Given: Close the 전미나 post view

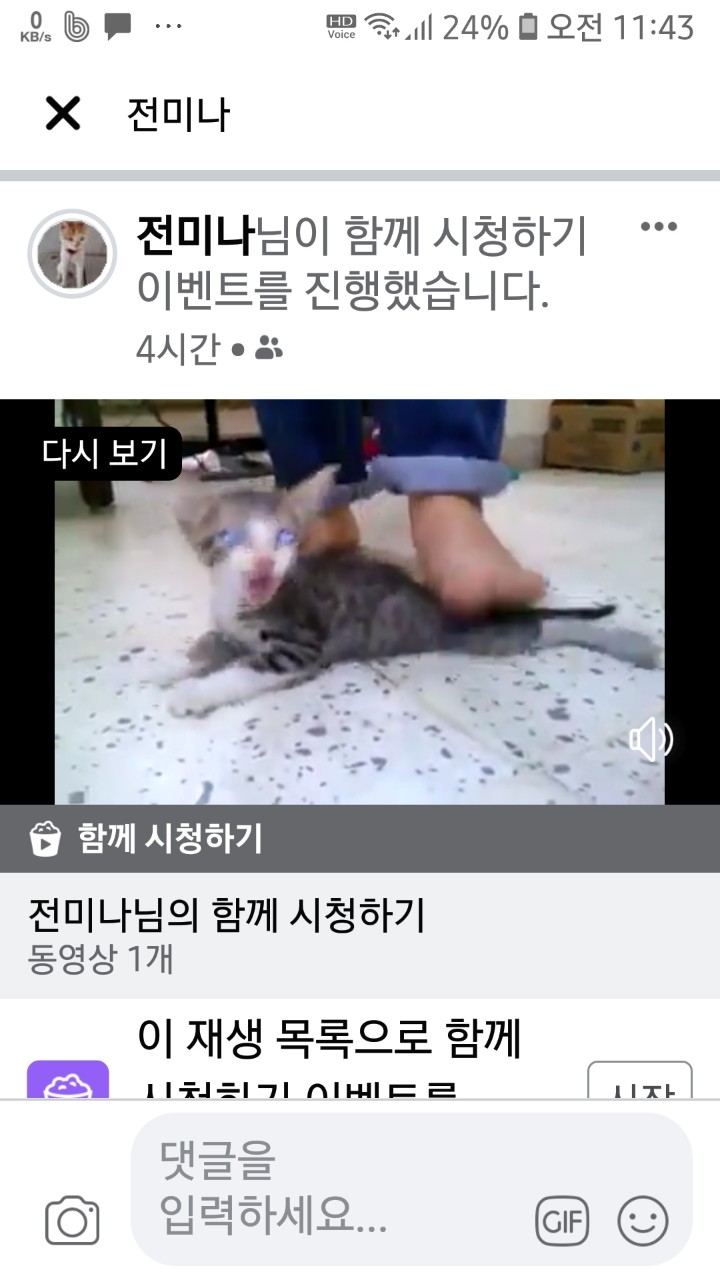Looking at the screenshot, I should pos(63,114).
